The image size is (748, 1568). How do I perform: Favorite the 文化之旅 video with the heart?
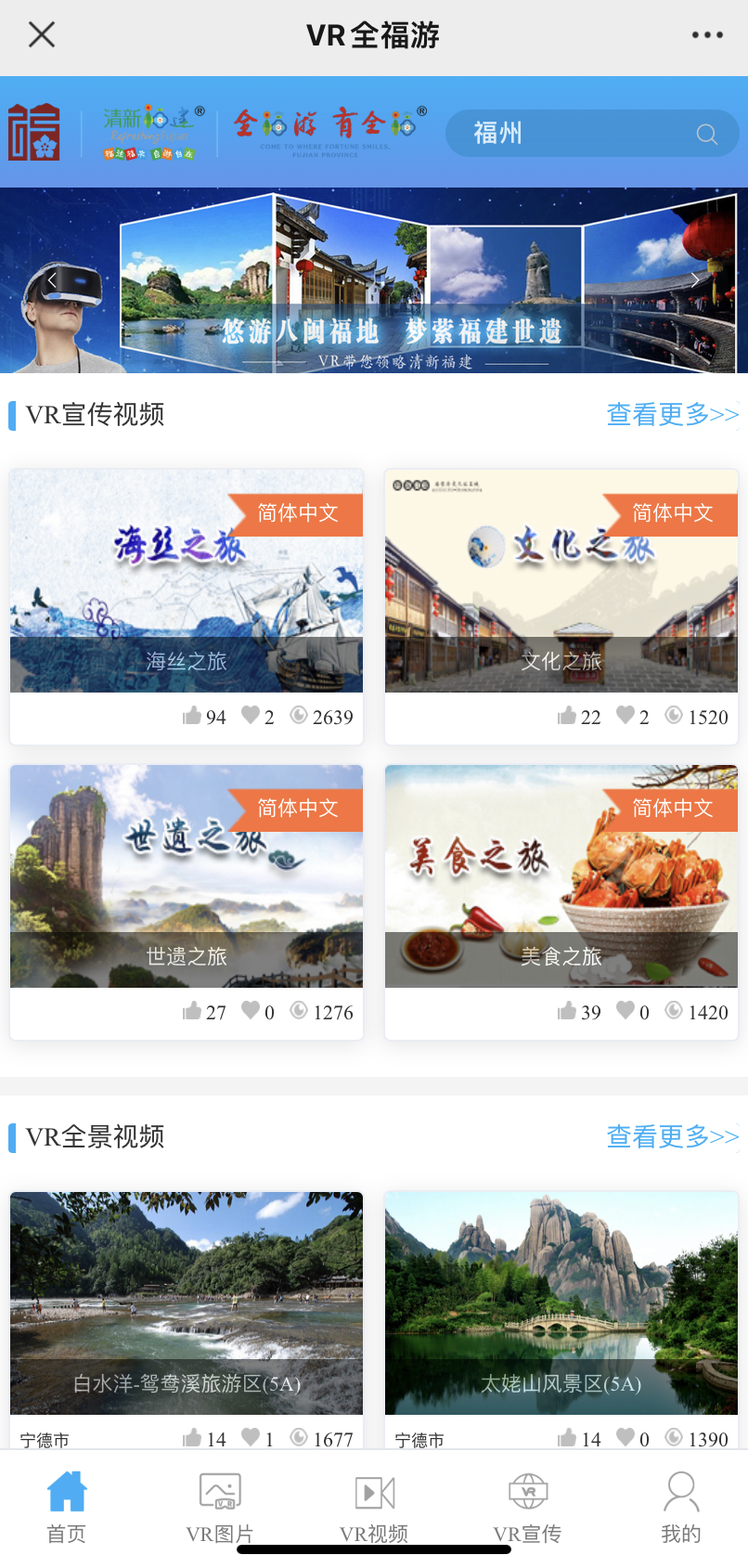pyautogui.click(x=625, y=716)
